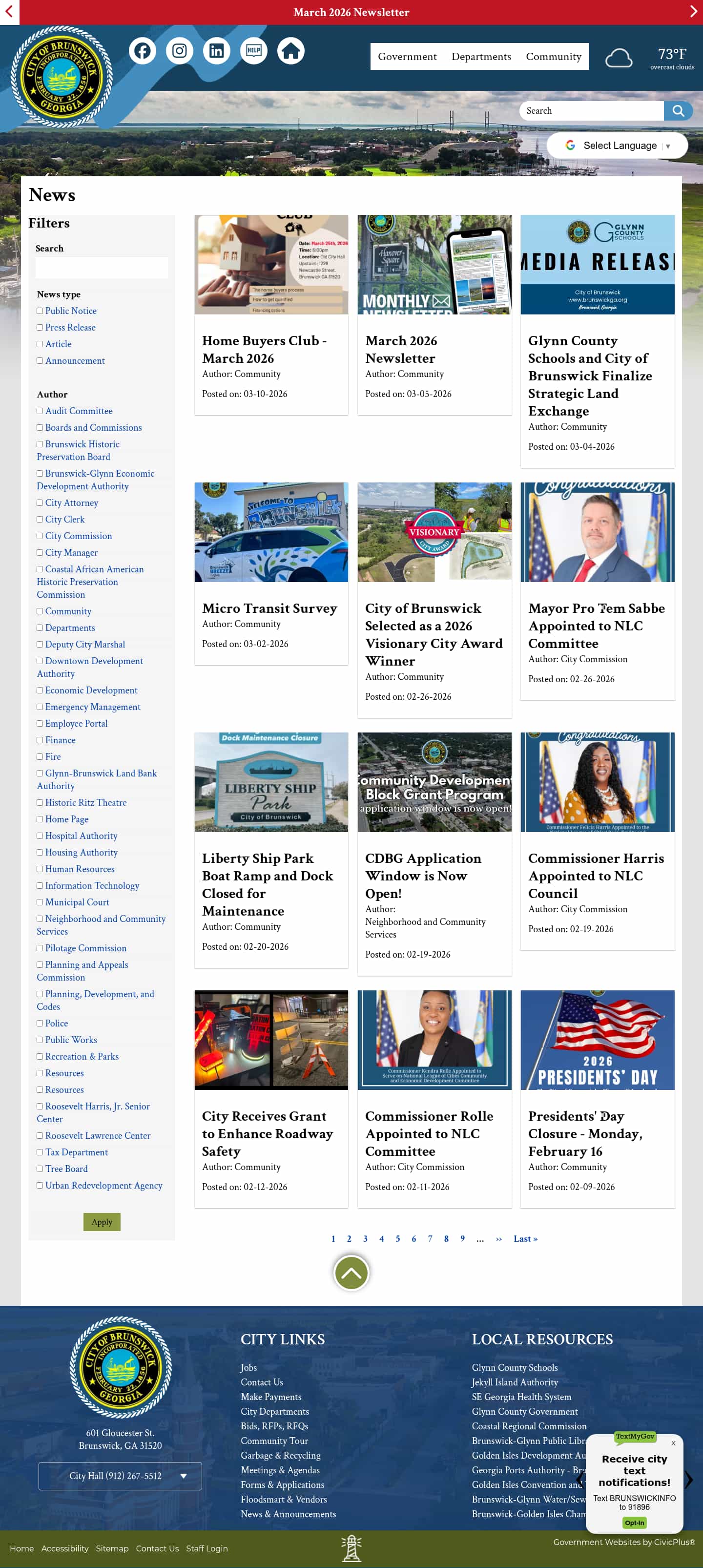The width and height of the screenshot is (703, 1568).
Task: Click the Search field in the Filters sidebar
Action: click(x=101, y=268)
